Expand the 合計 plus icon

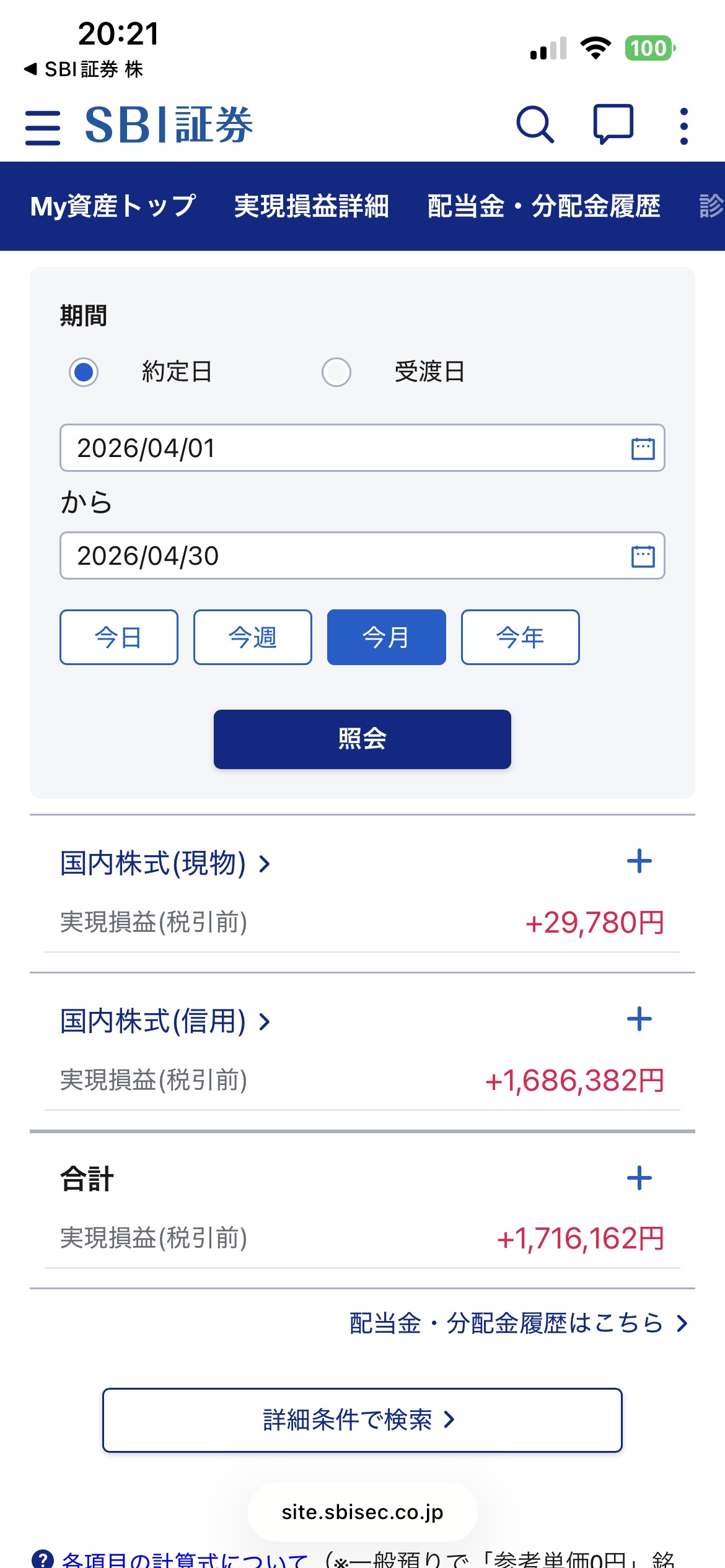tap(639, 1178)
